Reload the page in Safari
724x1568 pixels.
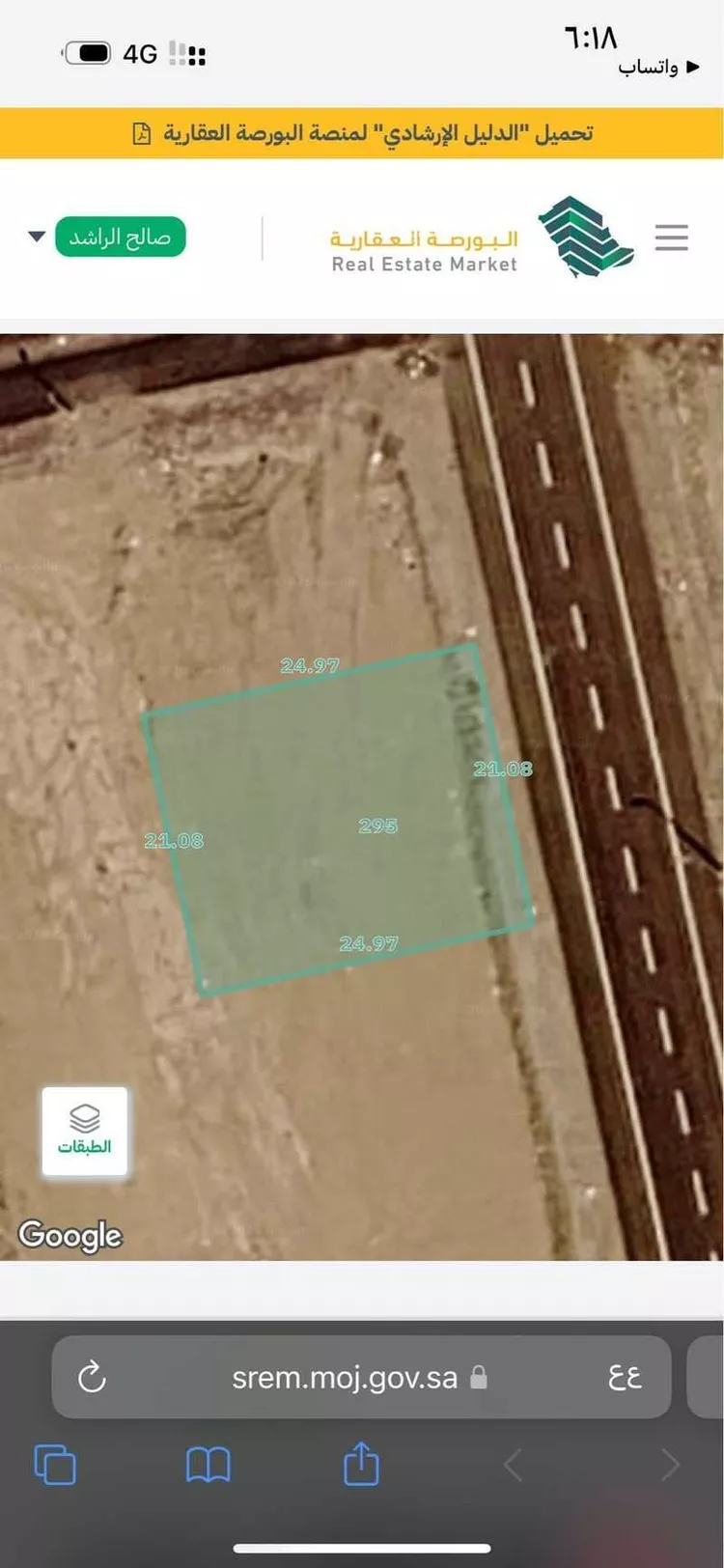coord(92,1377)
